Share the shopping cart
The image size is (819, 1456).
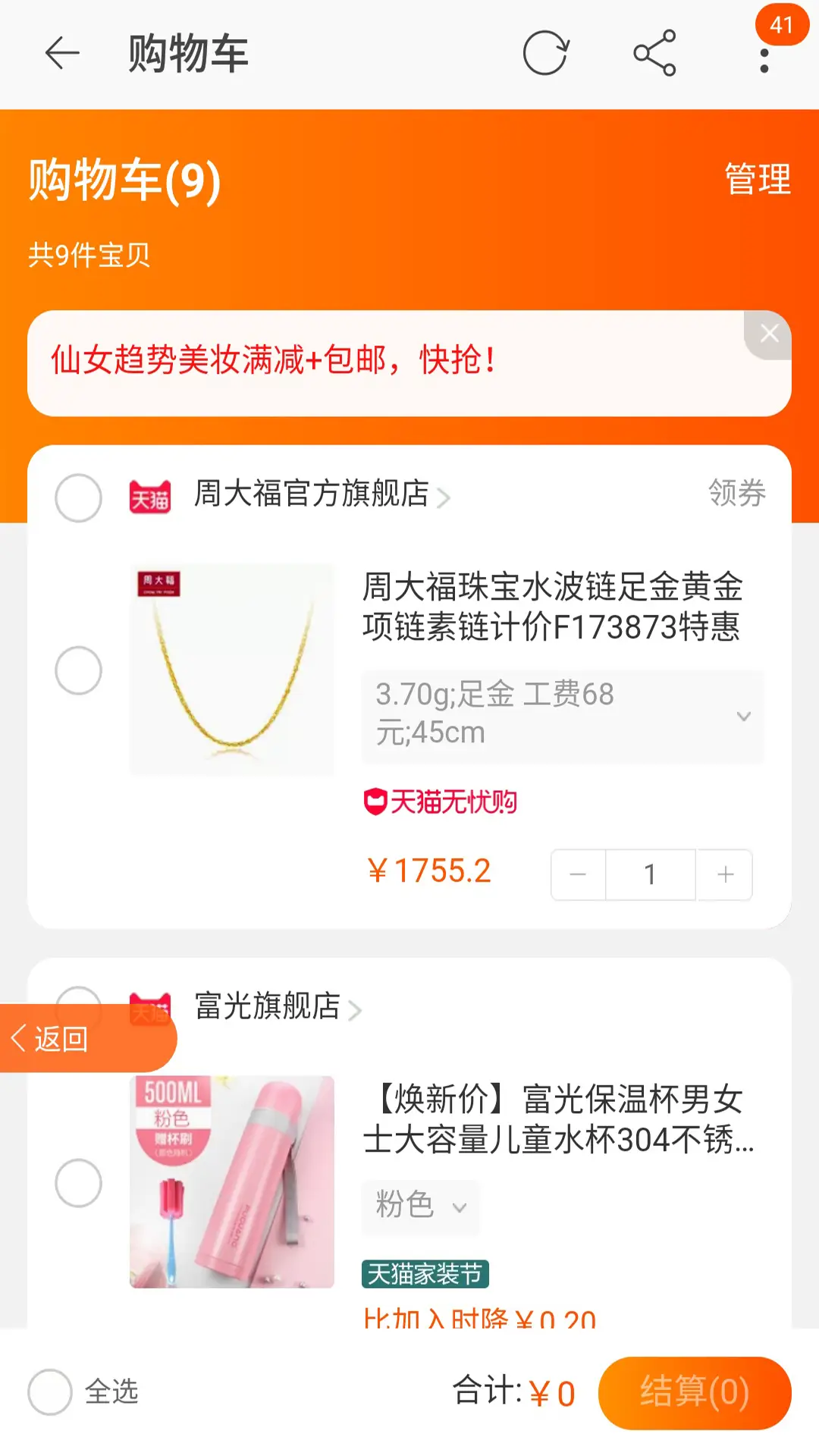(x=654, y=54)
